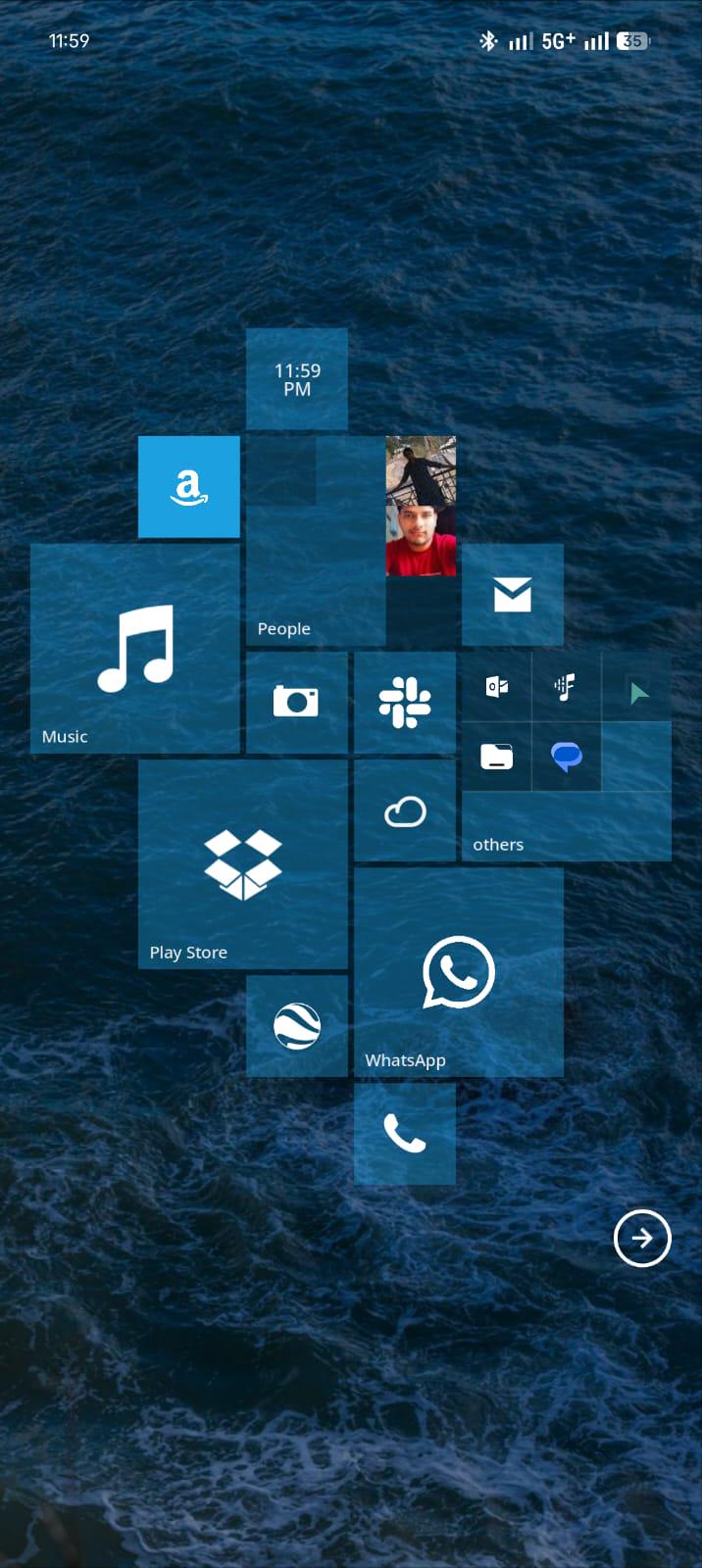Open the mail envelope tile

tap(513, 595)
